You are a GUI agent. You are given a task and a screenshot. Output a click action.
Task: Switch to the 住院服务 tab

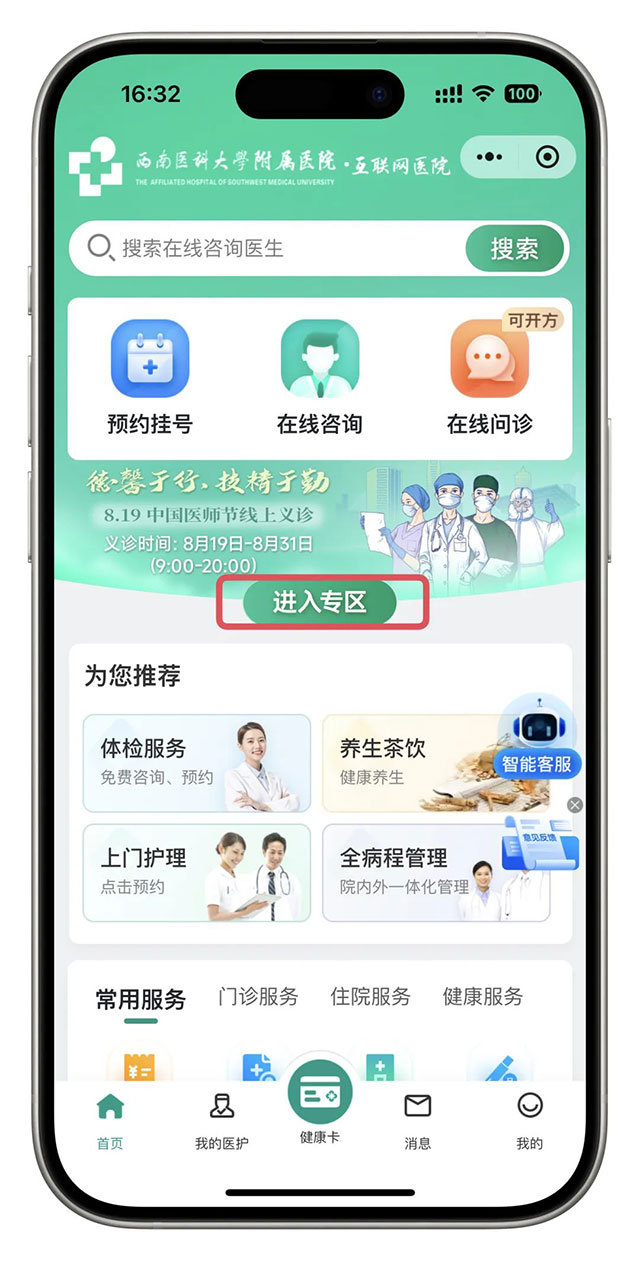tap(370, 996)
